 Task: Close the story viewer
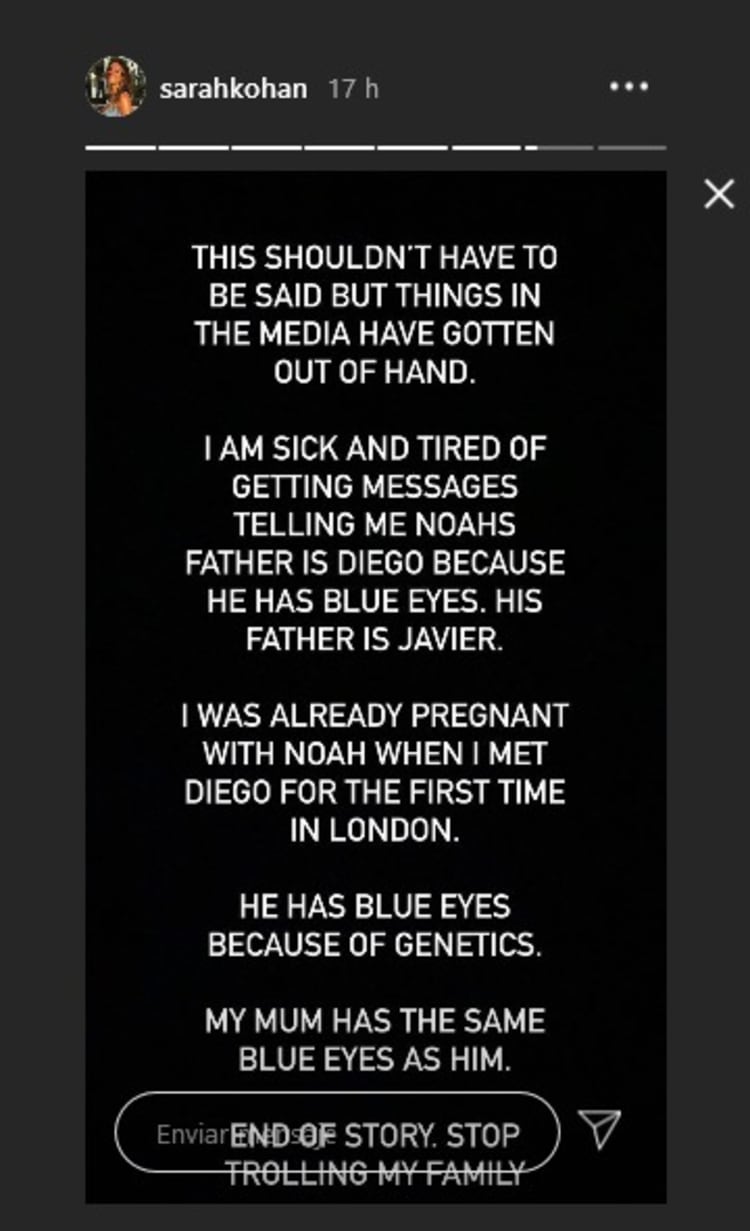pyautogui.click(x=719, y=194)
